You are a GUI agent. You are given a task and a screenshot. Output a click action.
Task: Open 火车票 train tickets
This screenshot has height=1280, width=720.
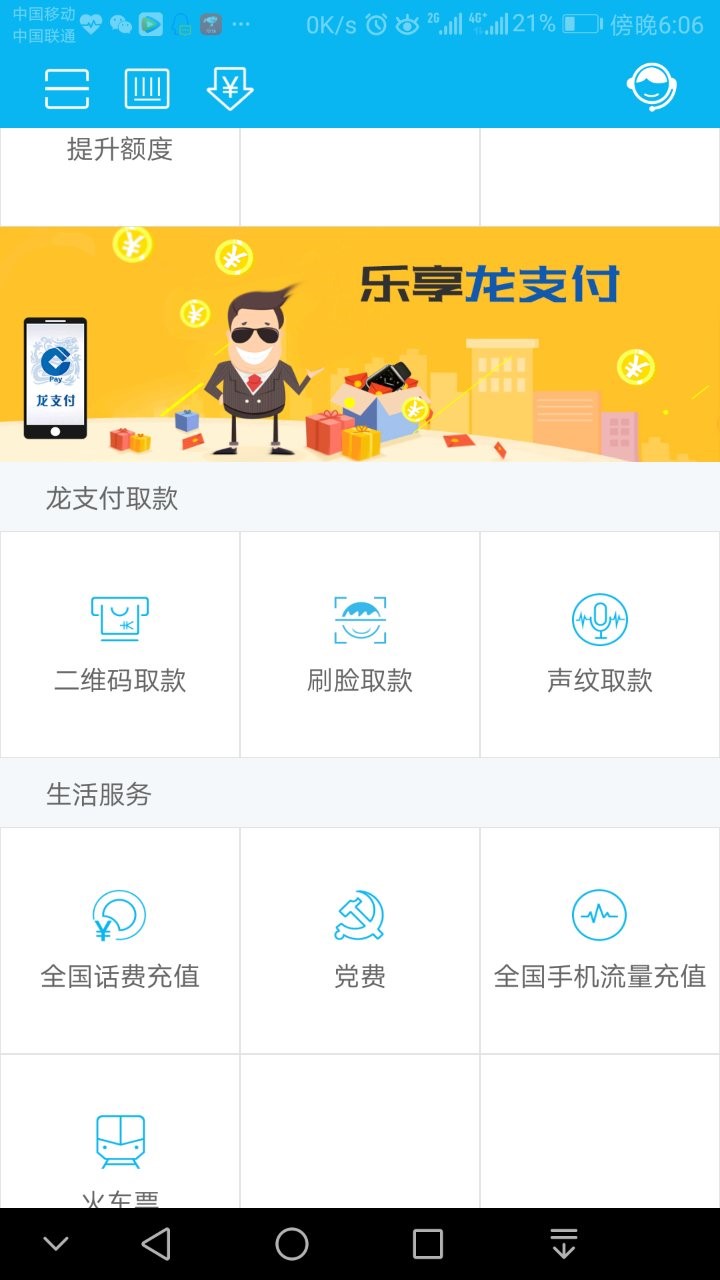pos(120,1150)
